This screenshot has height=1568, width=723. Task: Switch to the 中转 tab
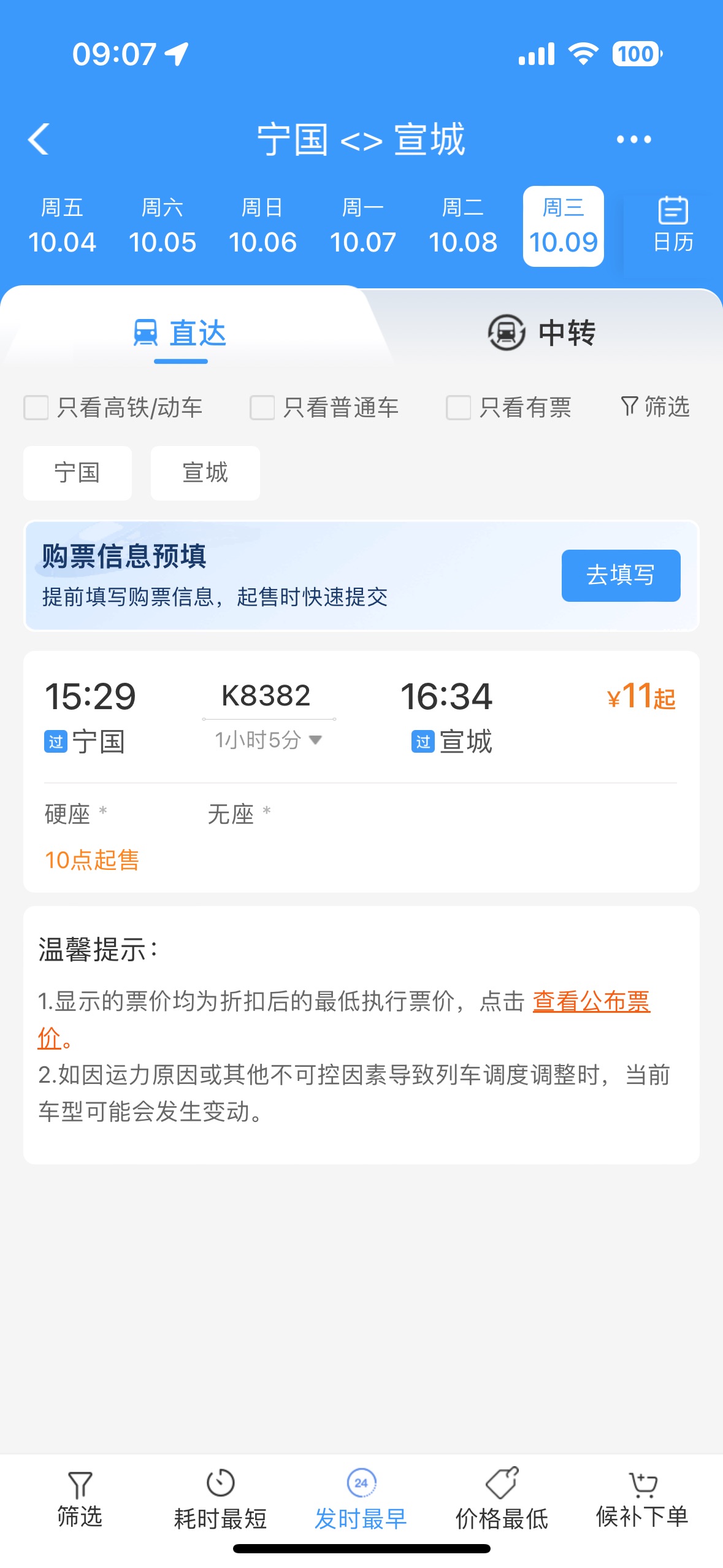541,332
